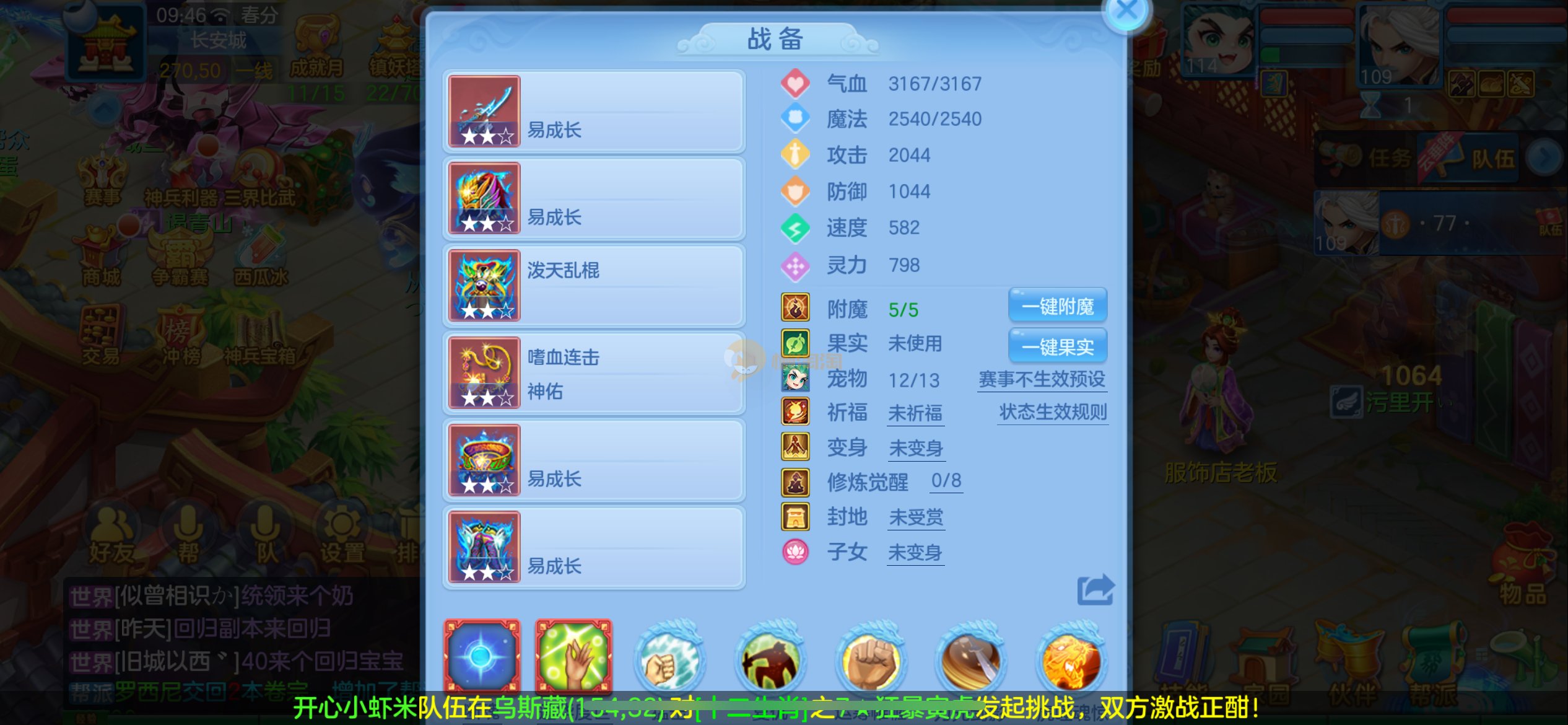The height and width of the screenshot is (725, 1568).
Task: Tap 未变身 next to 子女
Action: [915, 552]
